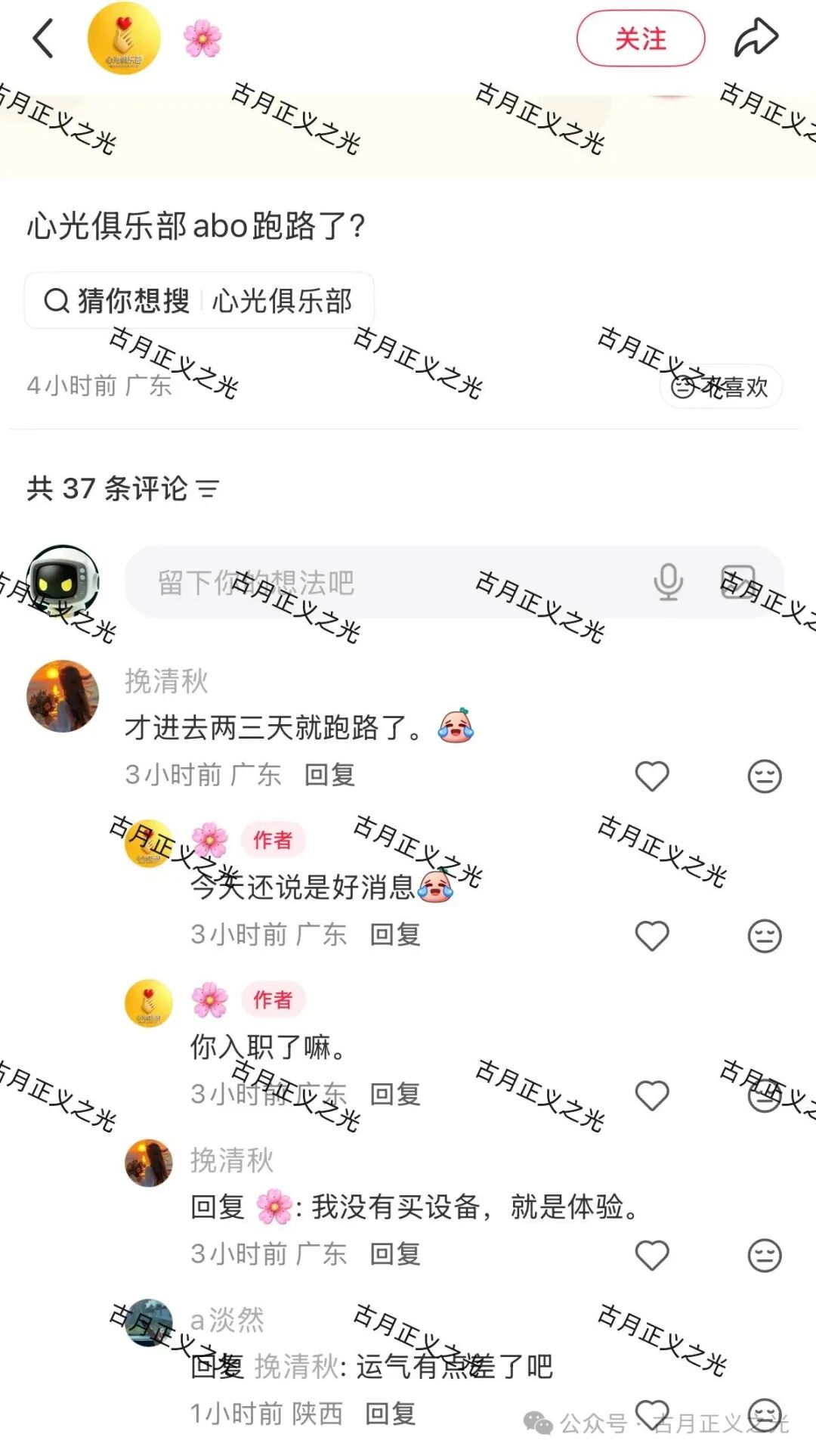
Task: Like the comment 才进去两三天就跑路了
Action: 651,776
